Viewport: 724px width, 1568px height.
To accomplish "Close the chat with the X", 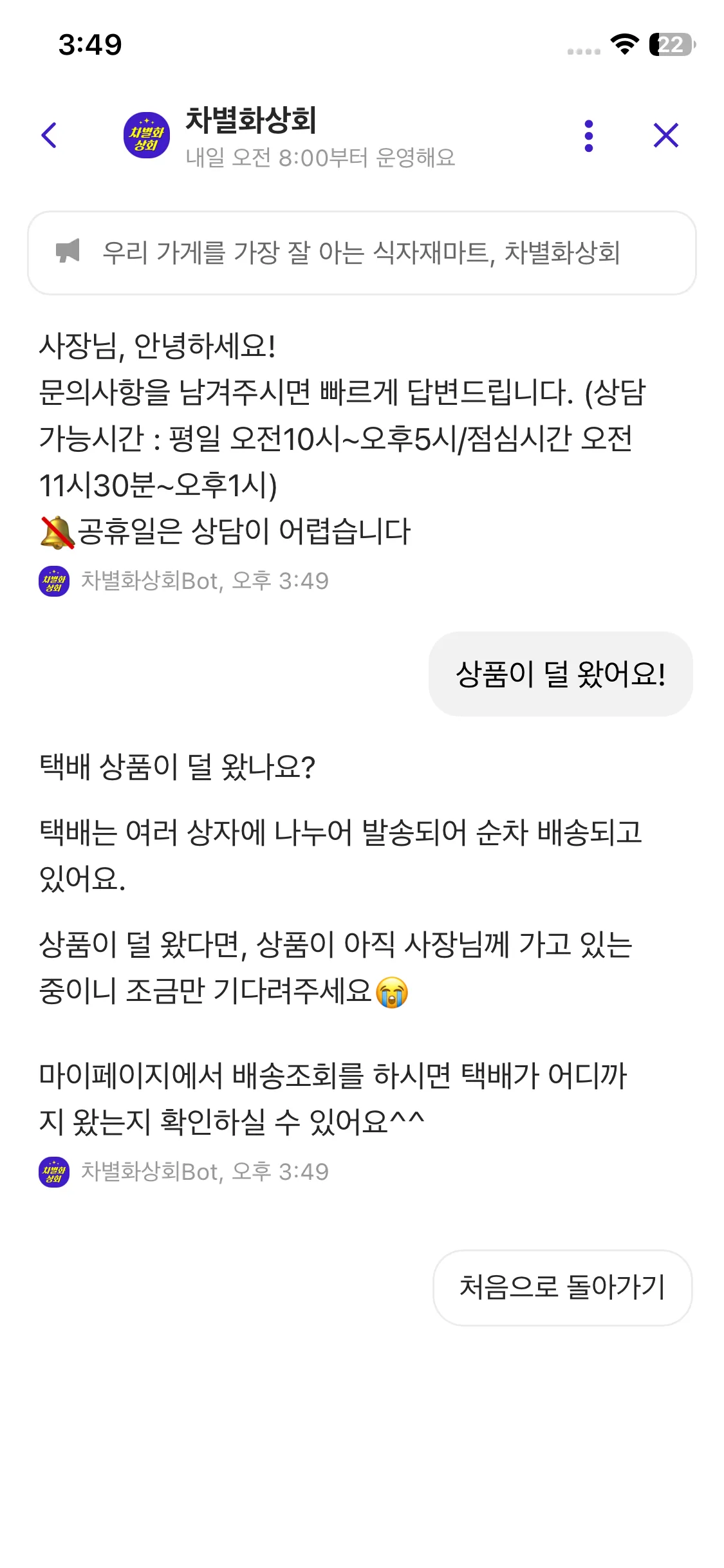I will tap(665, 135).
